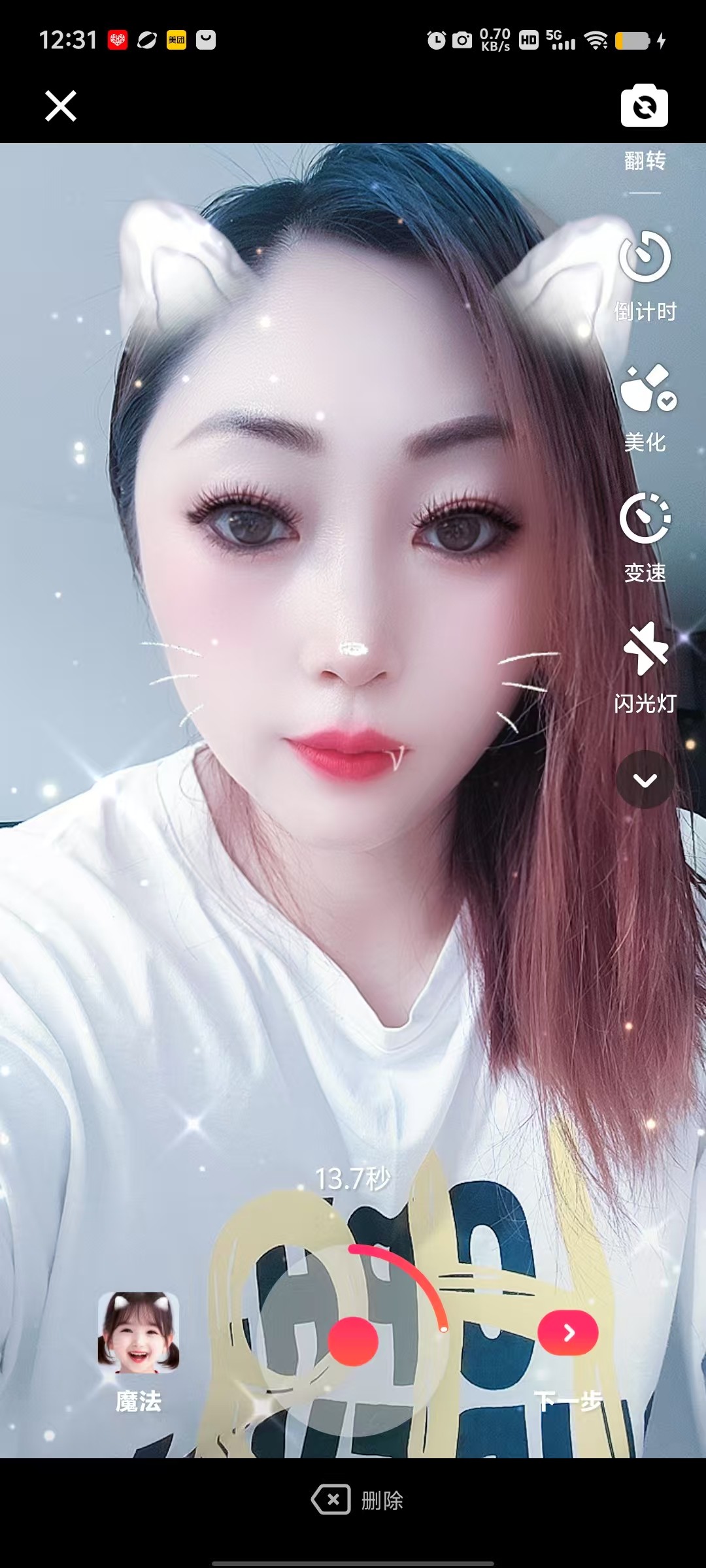The width and height of the screenshot is (706, 1568).
Task: Toggle the 闪光灯 flash
Action: [x=646, y=649]
